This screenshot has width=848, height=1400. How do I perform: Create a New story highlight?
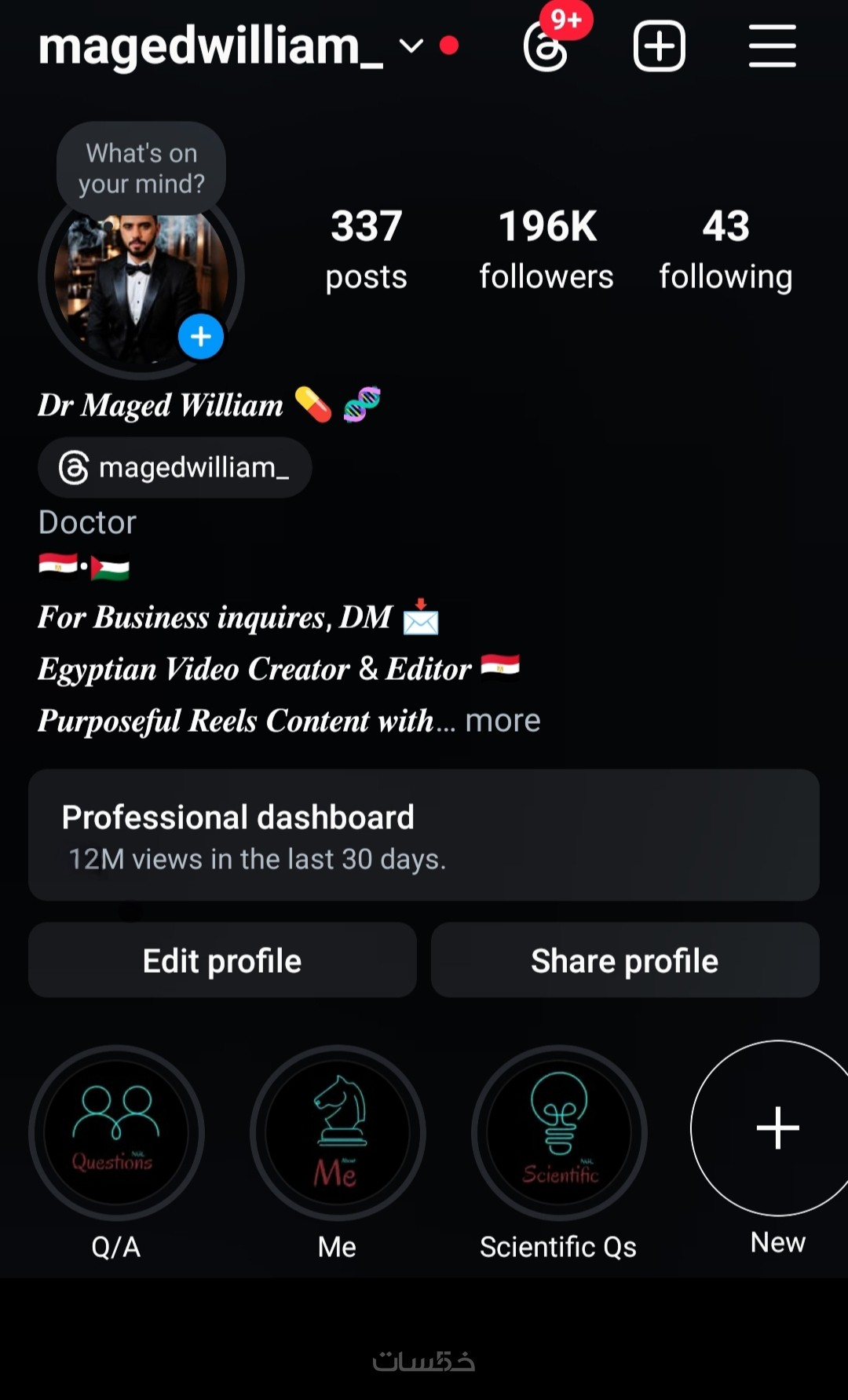[x=777, y=1128]
